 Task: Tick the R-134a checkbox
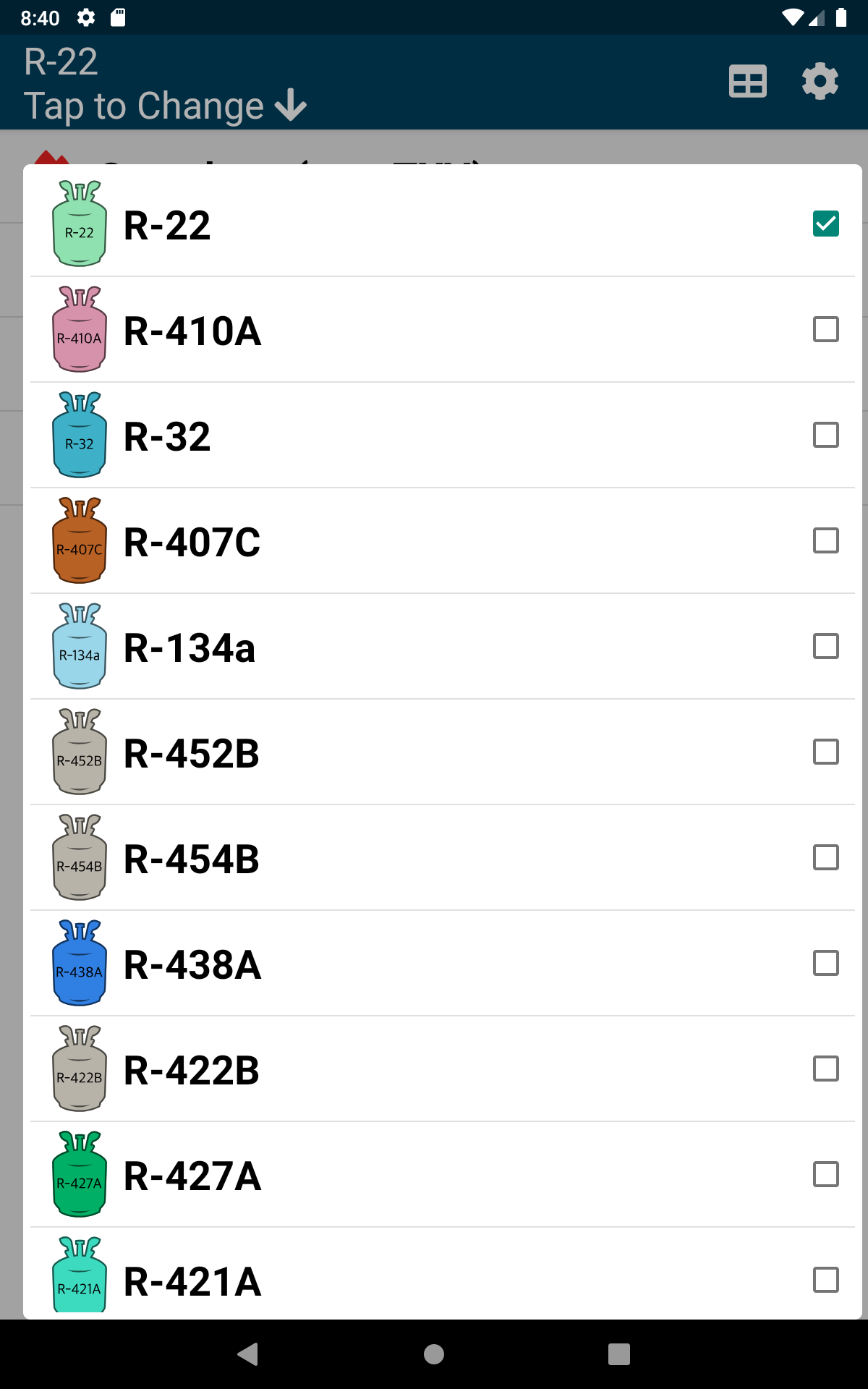pos(825,646)
